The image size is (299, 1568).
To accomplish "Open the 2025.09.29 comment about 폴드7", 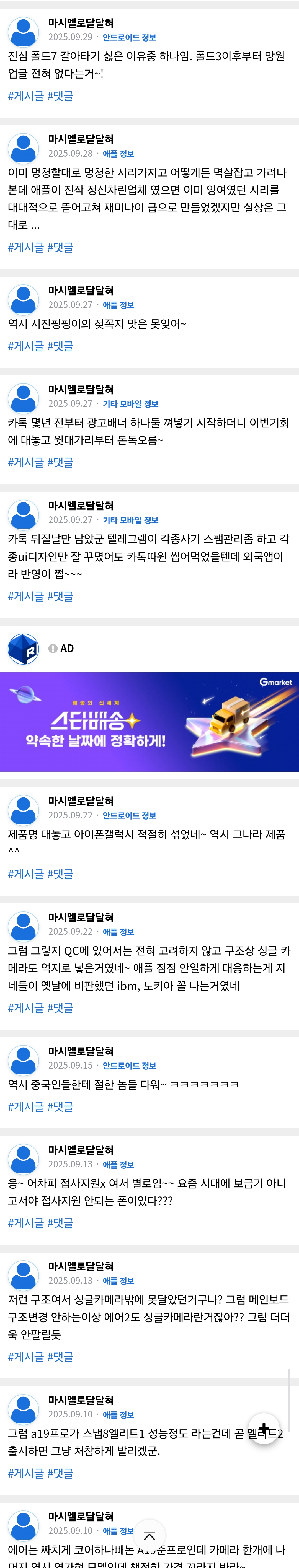I will click(x=146, y=64).
